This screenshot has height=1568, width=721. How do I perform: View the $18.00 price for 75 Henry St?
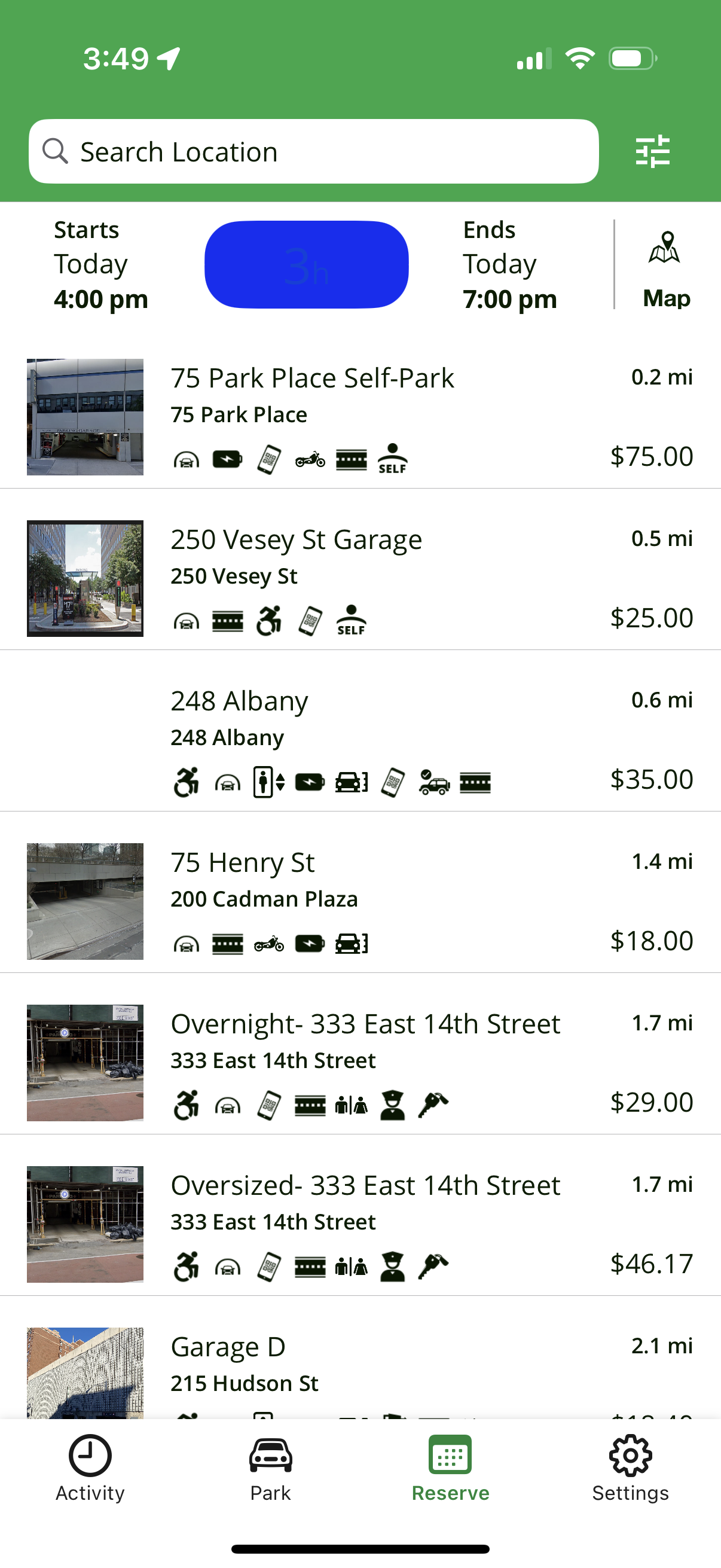pyautogui.click(x=652, y=941)
